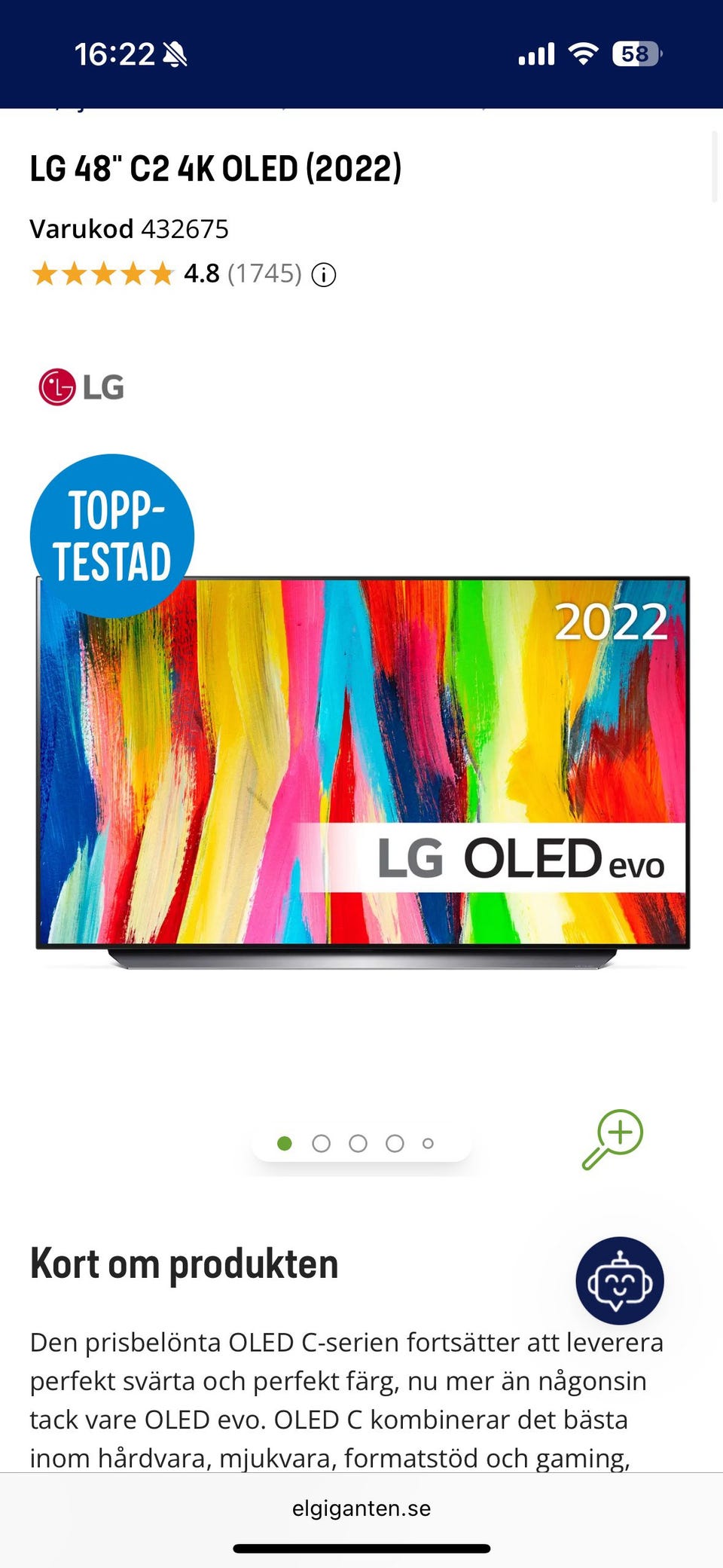
Task: Select the second image carousel dot
Action: click(x=322, y=1144)
